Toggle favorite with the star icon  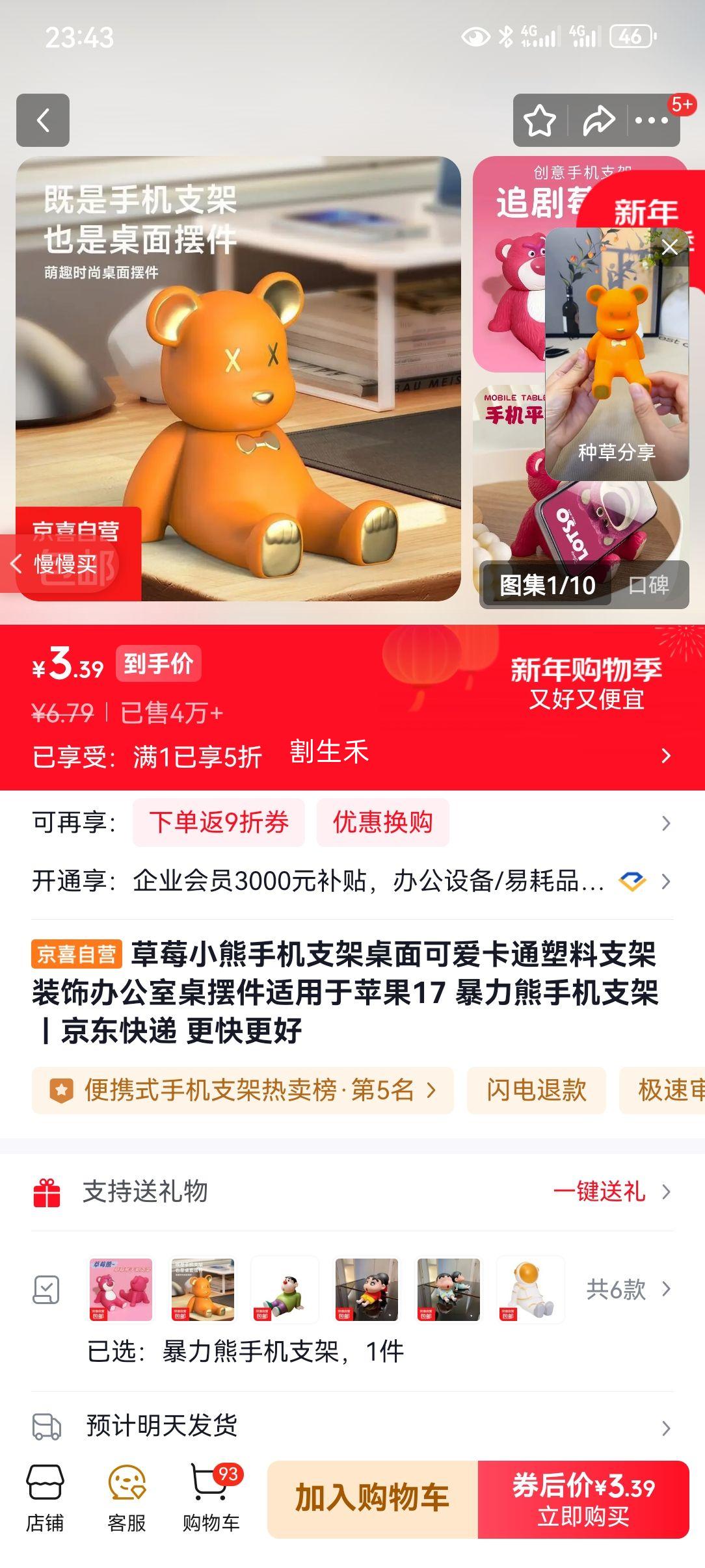(x=539, y=119)
